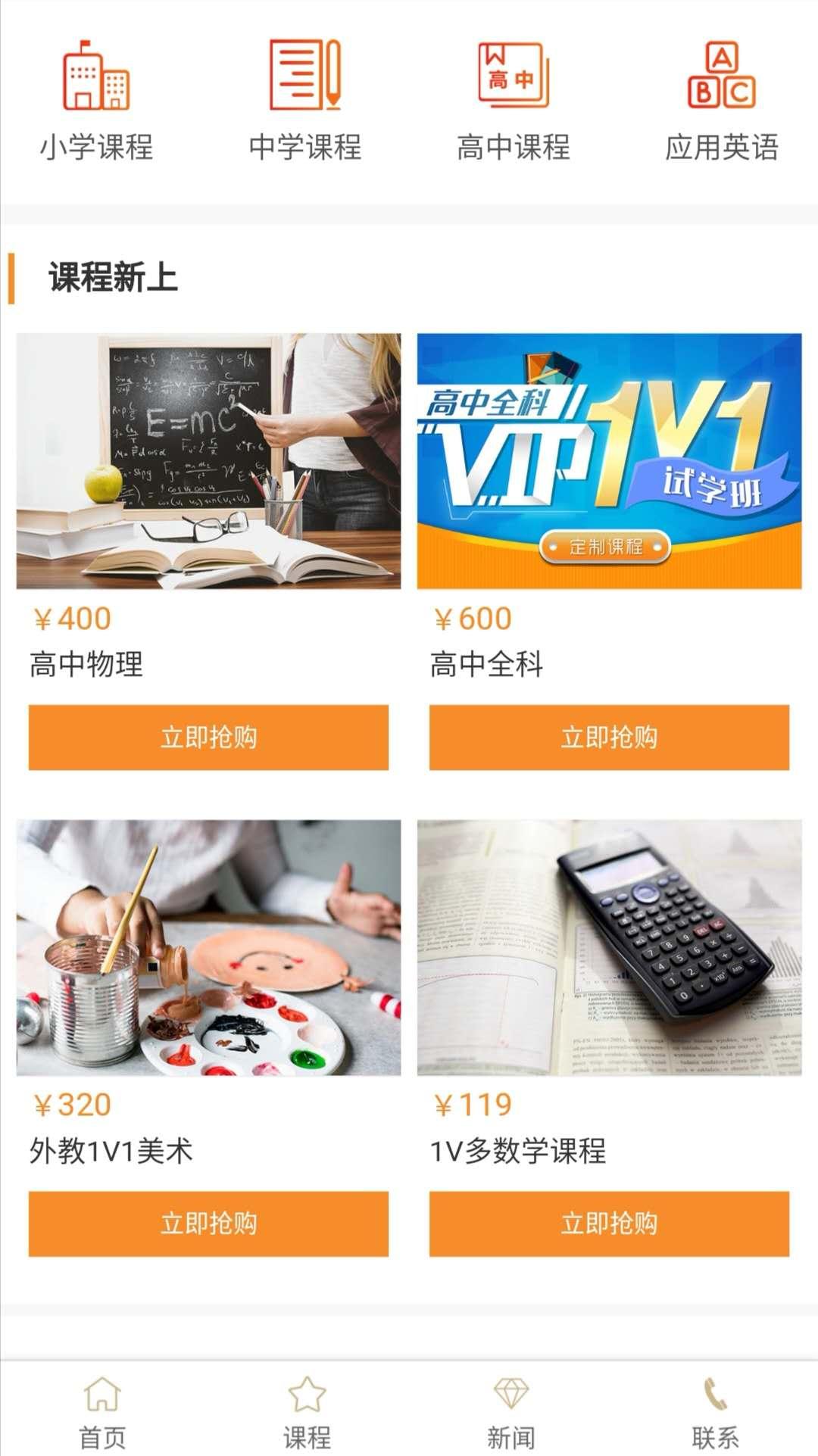Image resolution: width=818 pixels, height=1456 pixels.
Task: Purchase 外教1V1美术 with 立即抢购
Action: pos(208,1224)
